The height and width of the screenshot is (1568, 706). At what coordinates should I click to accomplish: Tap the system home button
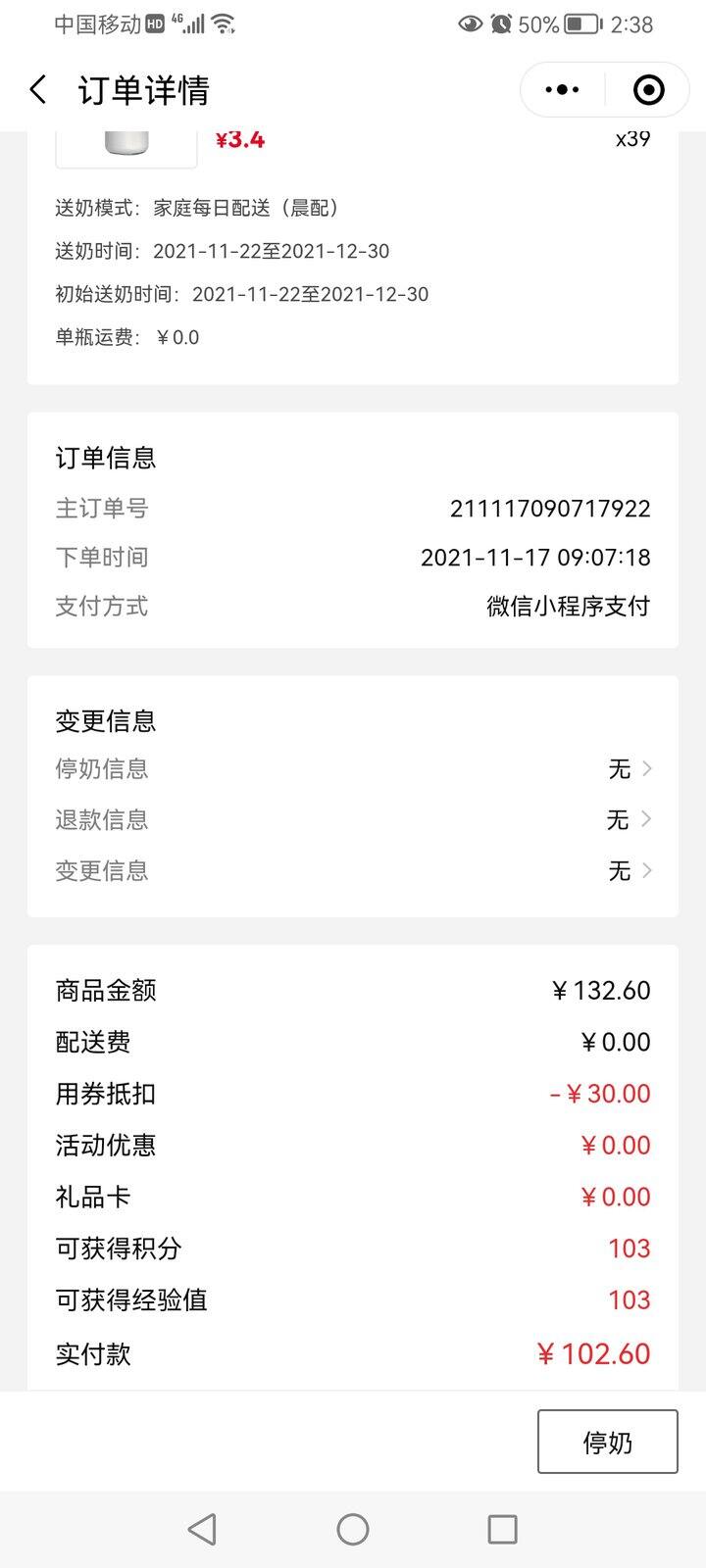point(353,1529)
